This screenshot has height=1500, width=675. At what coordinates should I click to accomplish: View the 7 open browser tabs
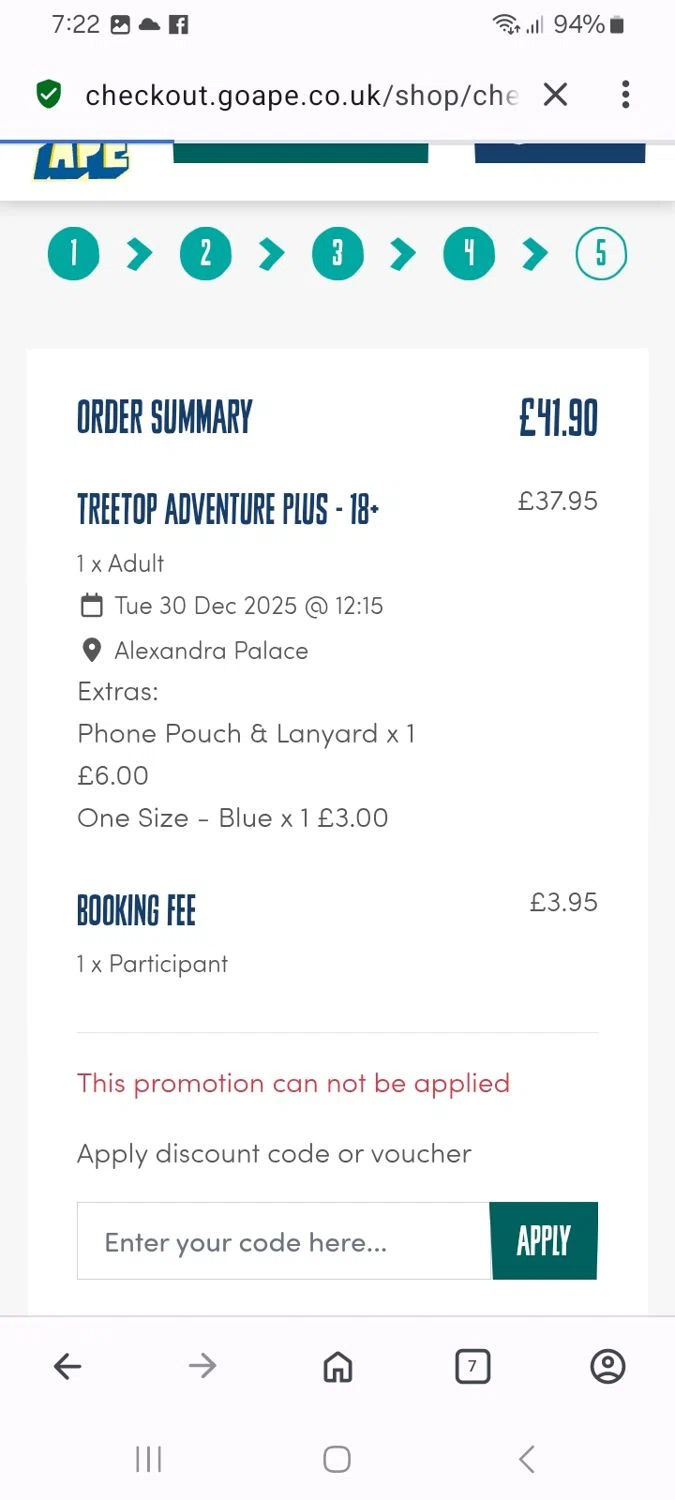click(472, 1366)
